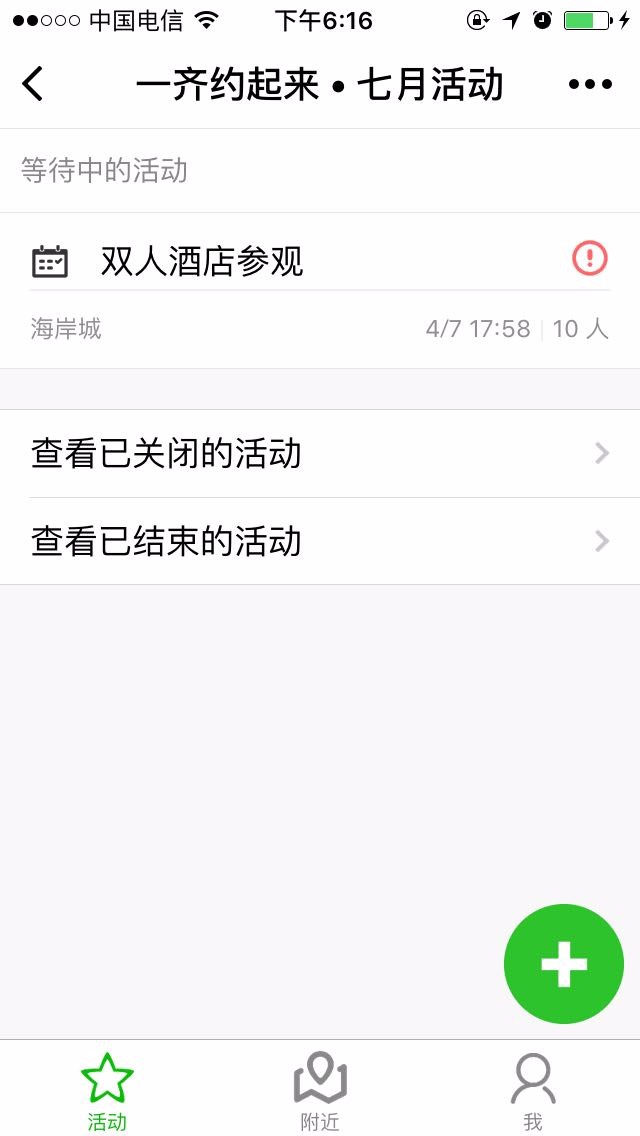This screenshot has width=640, height=1136.
Task: Open the three-dot more menu
Action: [589, 84]
